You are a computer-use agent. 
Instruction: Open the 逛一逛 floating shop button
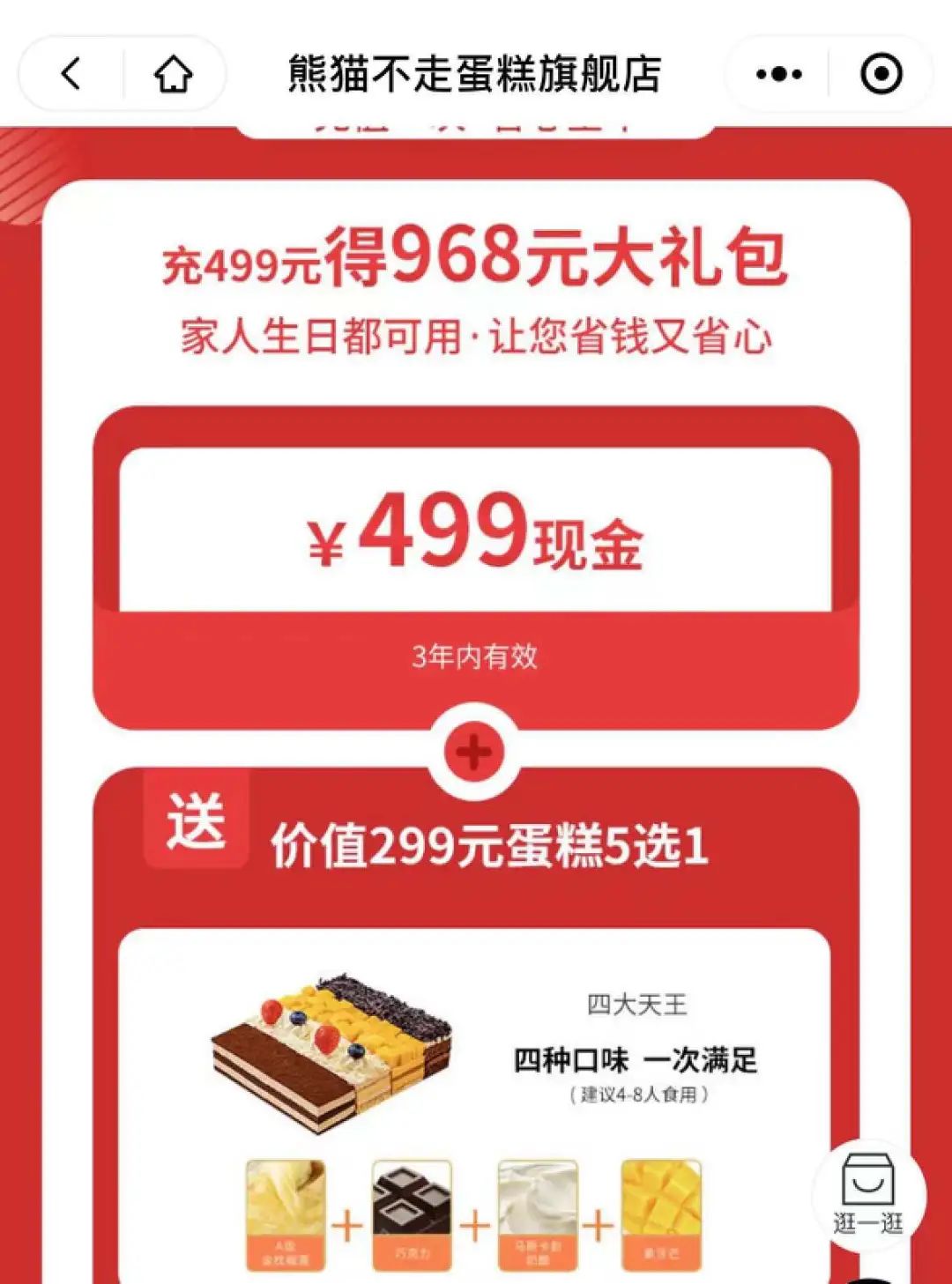868,1195
